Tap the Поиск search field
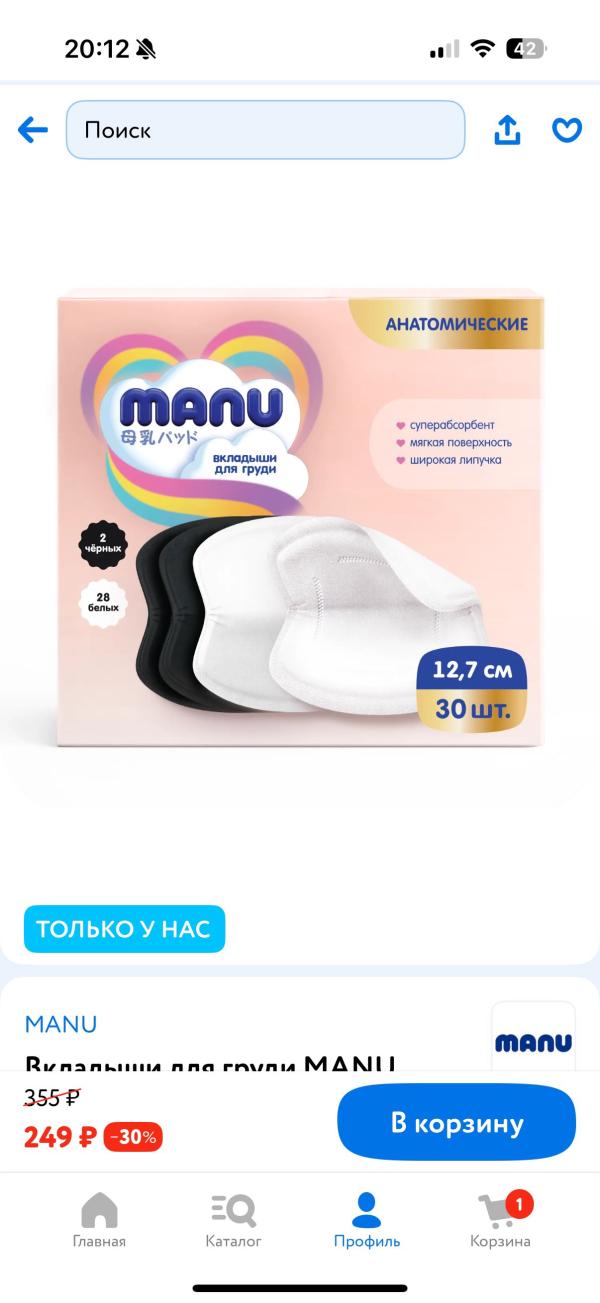The image size is (600, 1303). coord(266,130)
